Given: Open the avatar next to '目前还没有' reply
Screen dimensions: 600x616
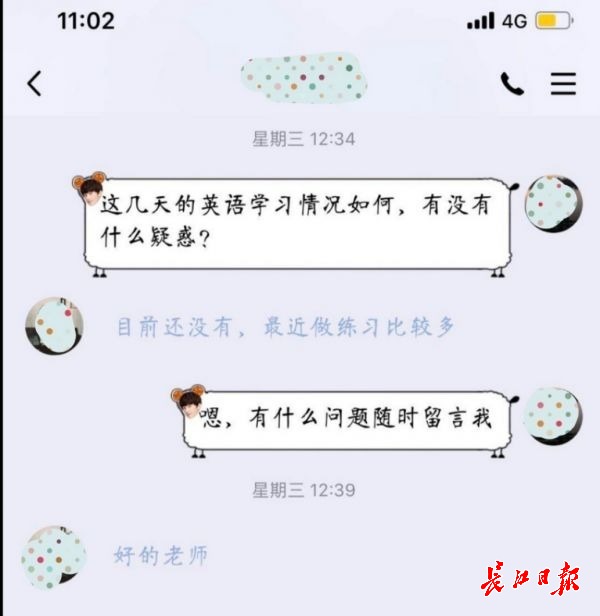Looking at the screenshot, I should (53, 324).
